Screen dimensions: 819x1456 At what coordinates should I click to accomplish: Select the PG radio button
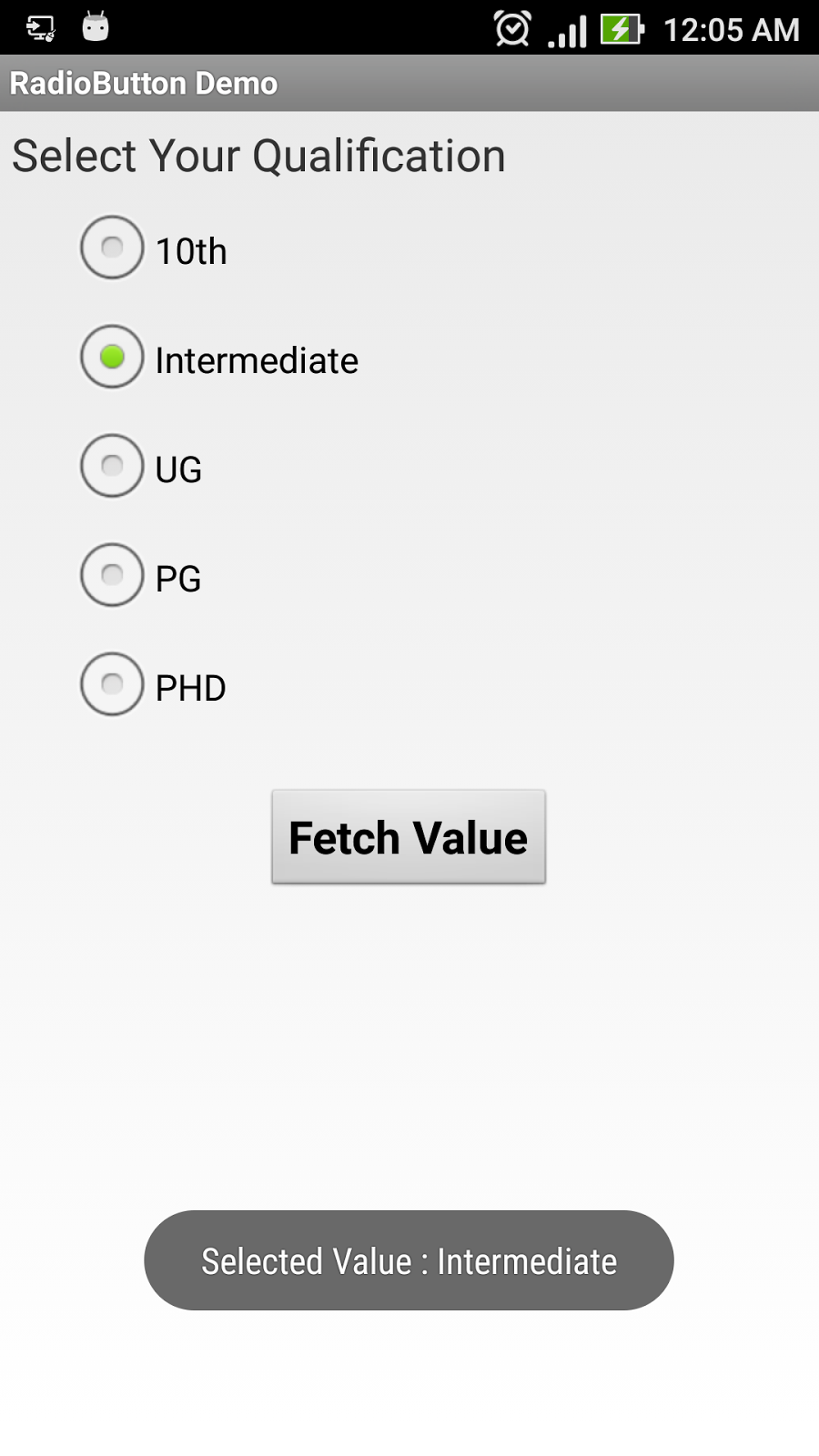pyautogui.click(x=111, y=575)
